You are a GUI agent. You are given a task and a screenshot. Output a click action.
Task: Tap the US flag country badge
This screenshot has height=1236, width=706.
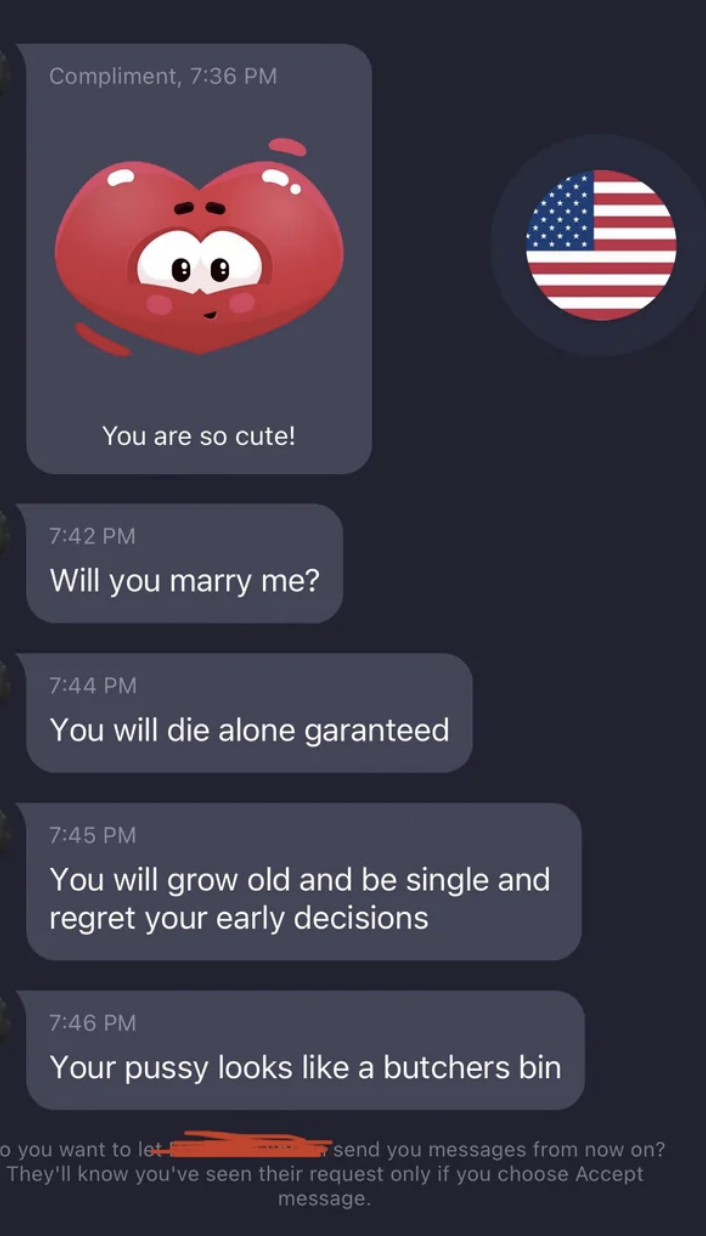click(x=601, y=245)
